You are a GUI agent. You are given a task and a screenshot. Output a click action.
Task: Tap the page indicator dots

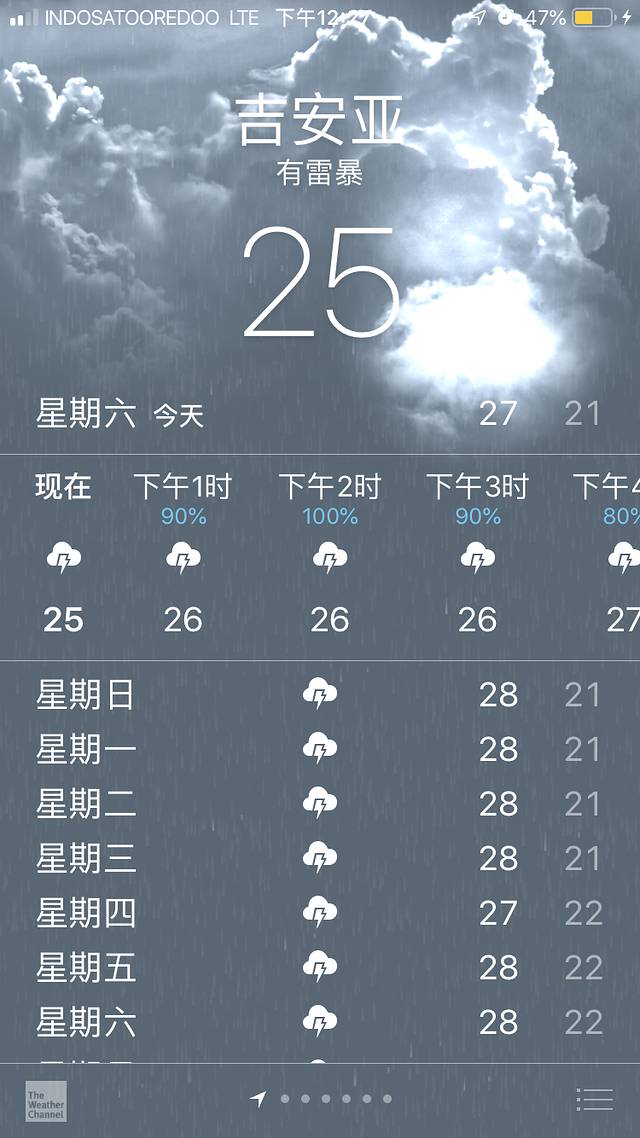325,1099
